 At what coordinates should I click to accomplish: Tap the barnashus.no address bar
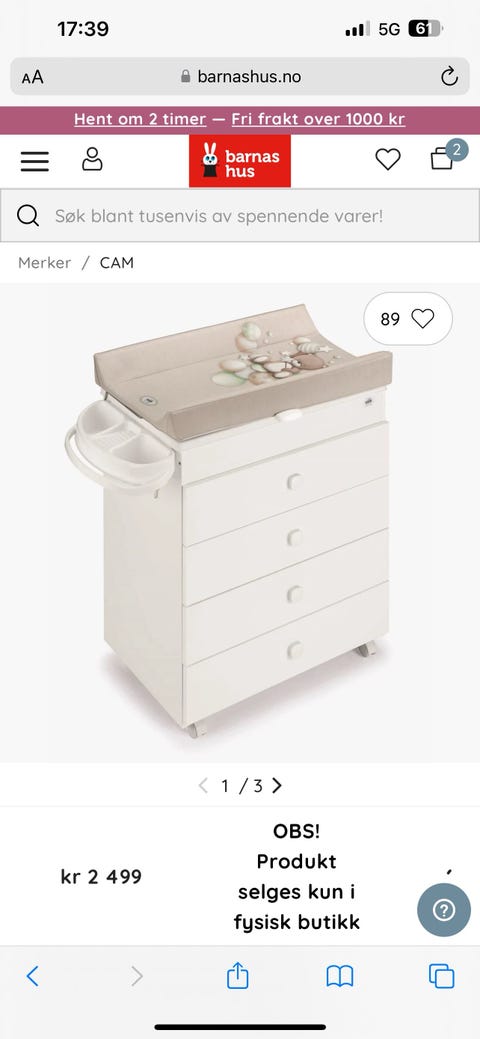pos(240,76)
